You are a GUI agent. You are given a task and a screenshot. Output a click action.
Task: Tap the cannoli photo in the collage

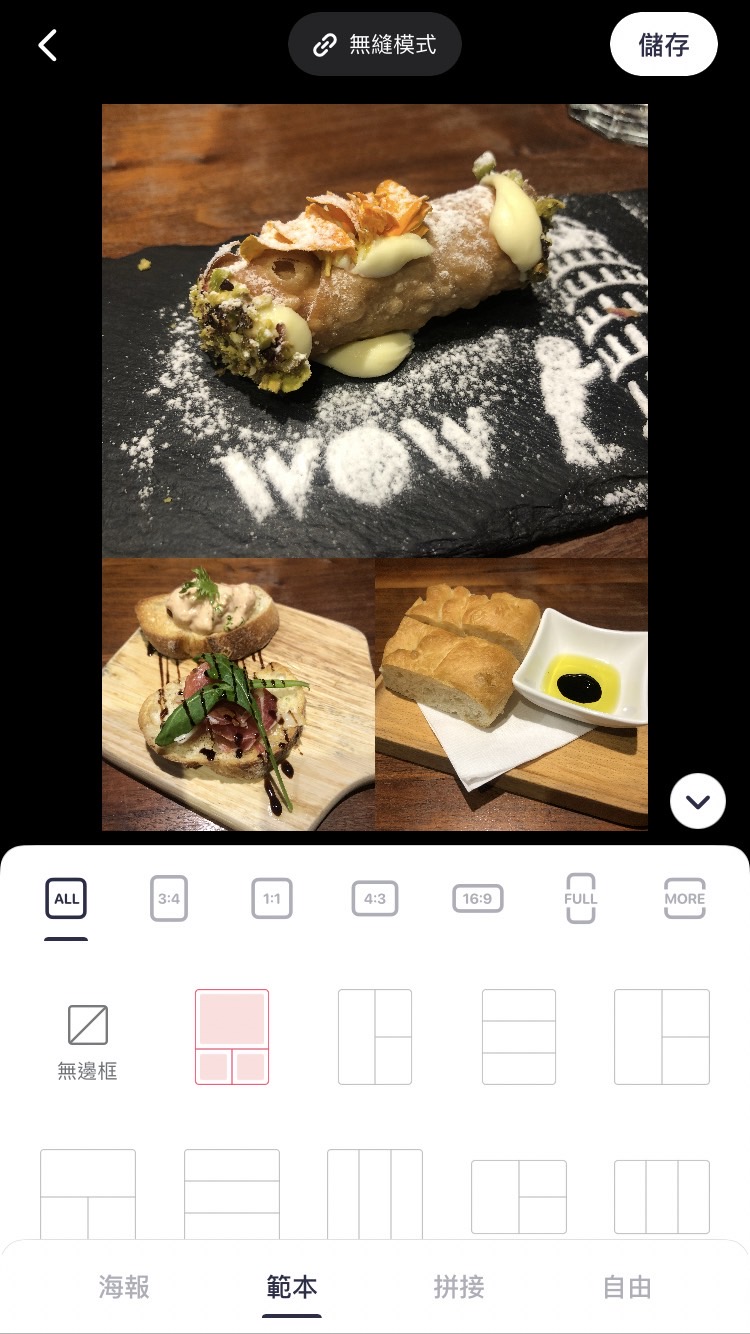375,330
